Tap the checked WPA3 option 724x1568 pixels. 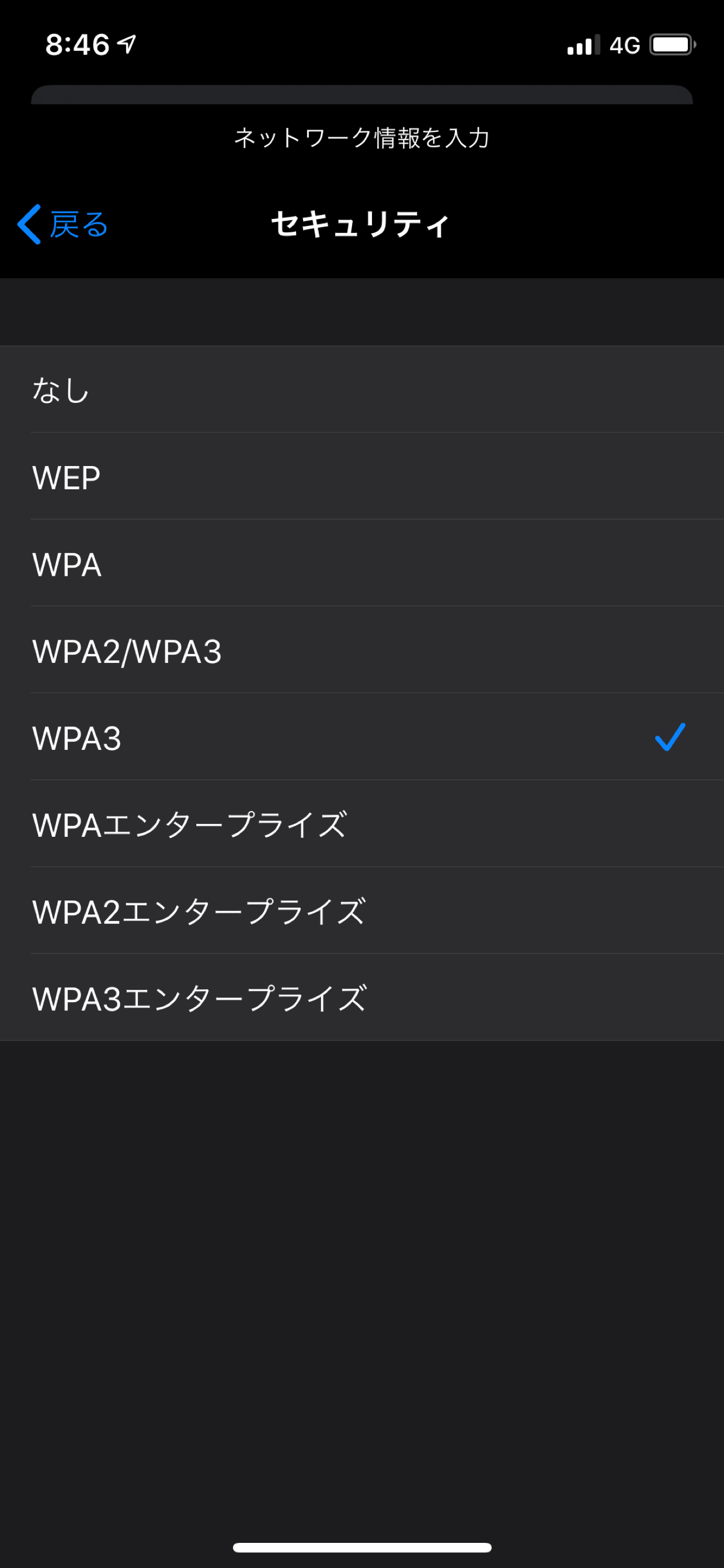(x=362, y=738)
